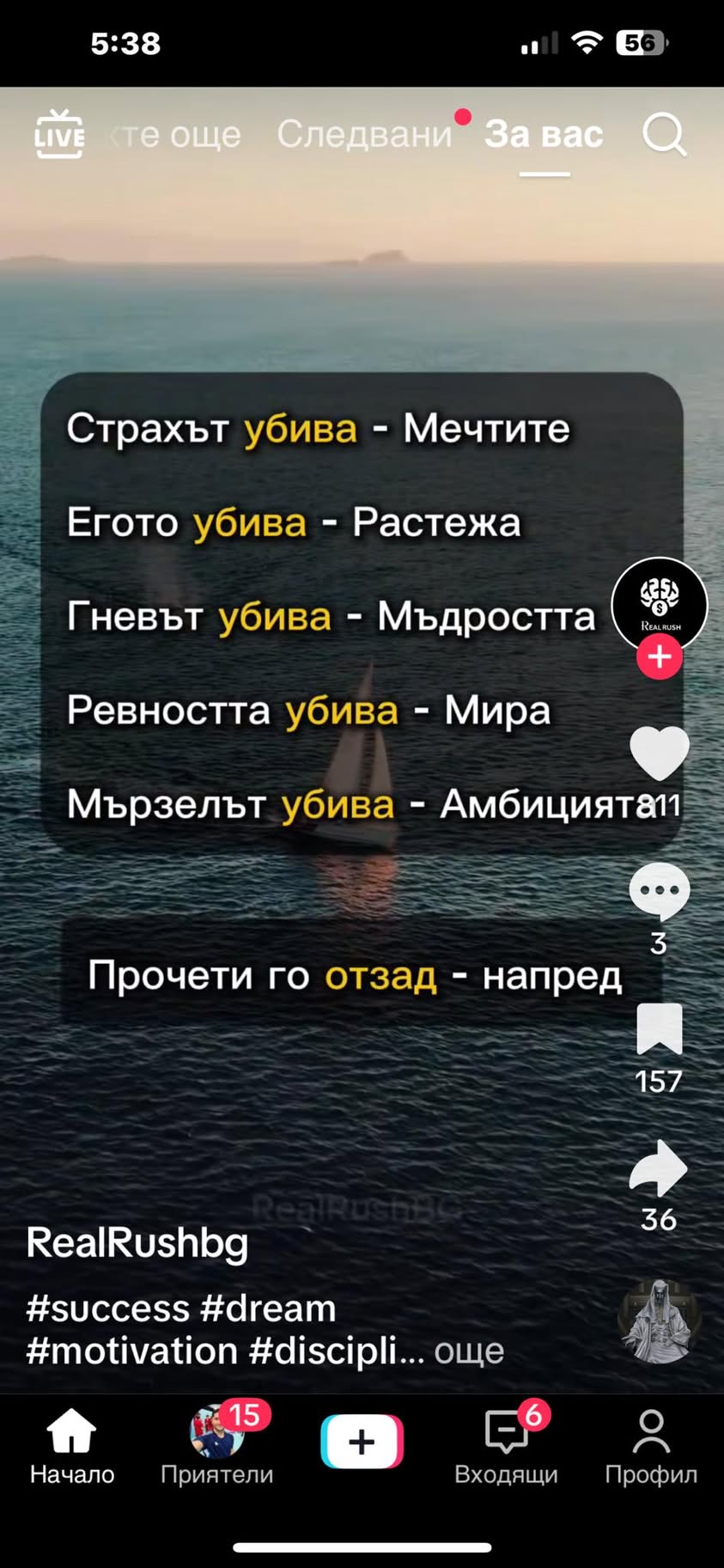Viewport: 724px width, 1568px height.
Task: Switch to the Профил tab
Action: (x=650, y=1447)
